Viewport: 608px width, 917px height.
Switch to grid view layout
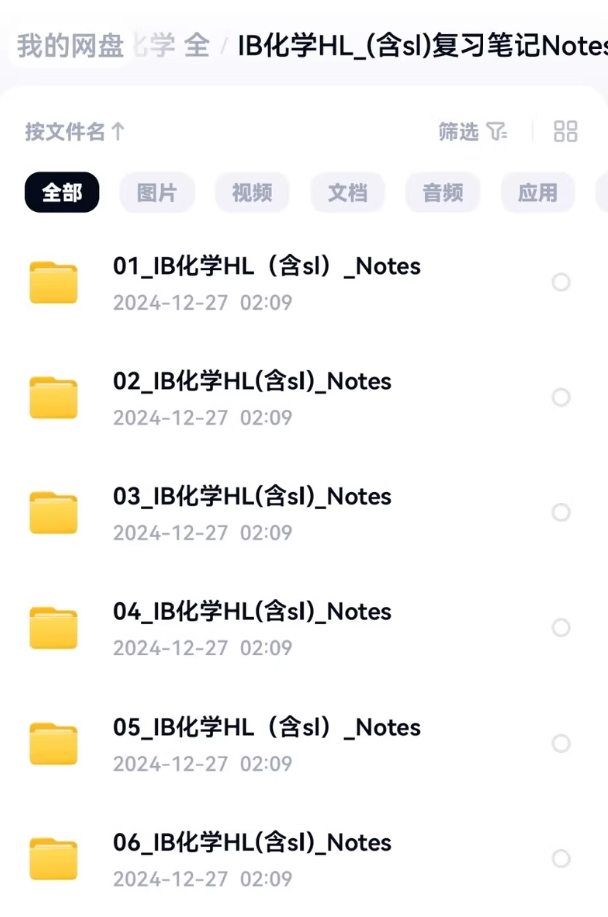pos(565,131)
